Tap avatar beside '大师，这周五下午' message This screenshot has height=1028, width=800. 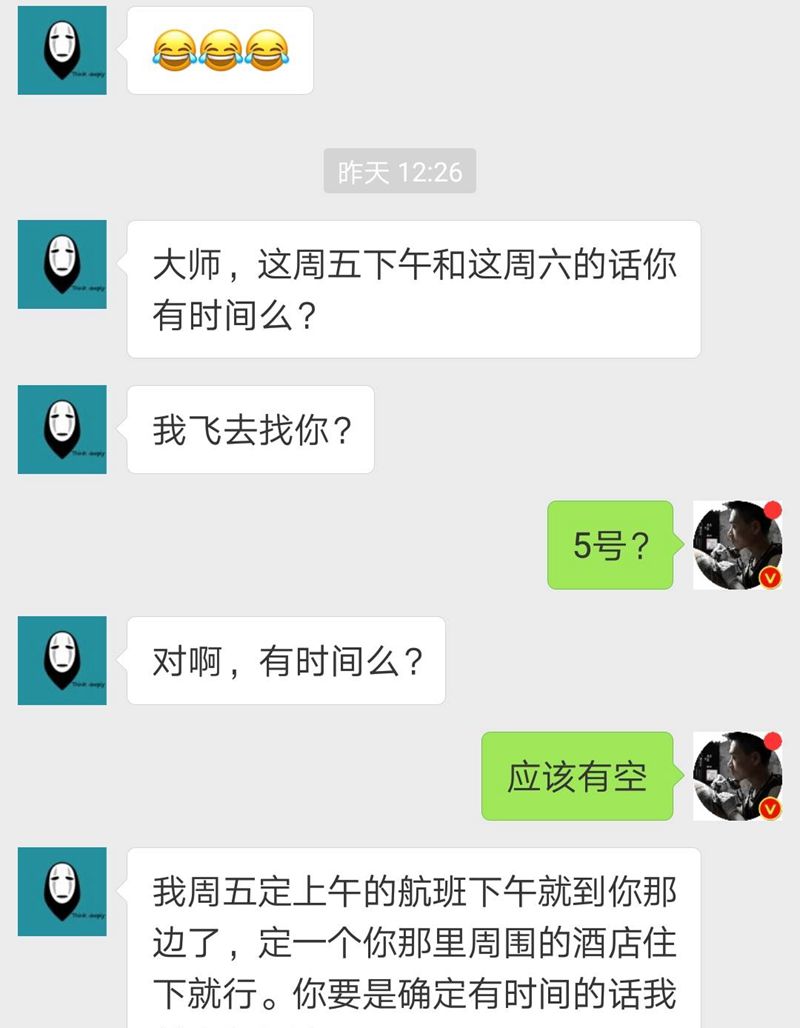coord(62,264)
